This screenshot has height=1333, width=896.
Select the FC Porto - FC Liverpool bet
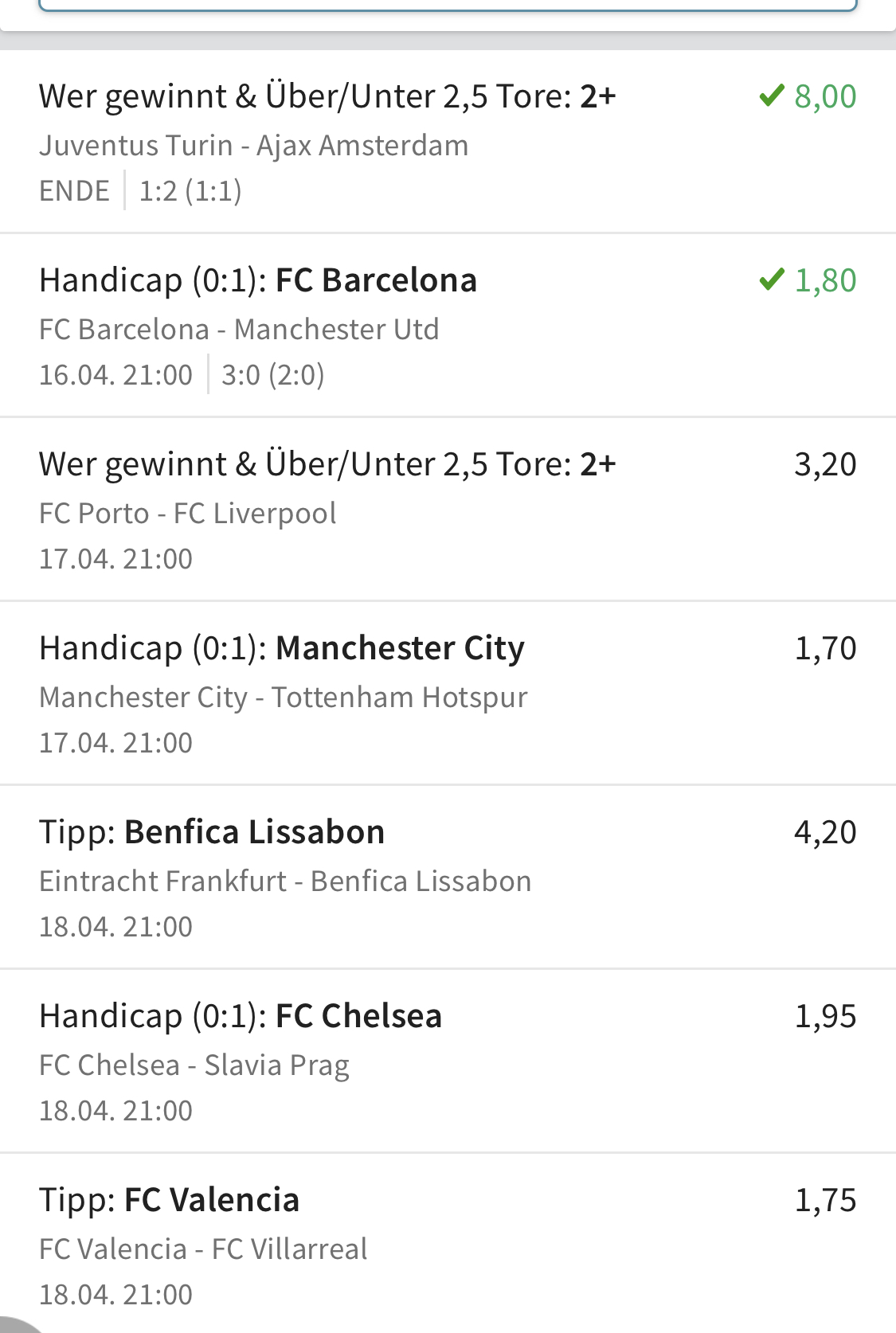tap(446, 510)
